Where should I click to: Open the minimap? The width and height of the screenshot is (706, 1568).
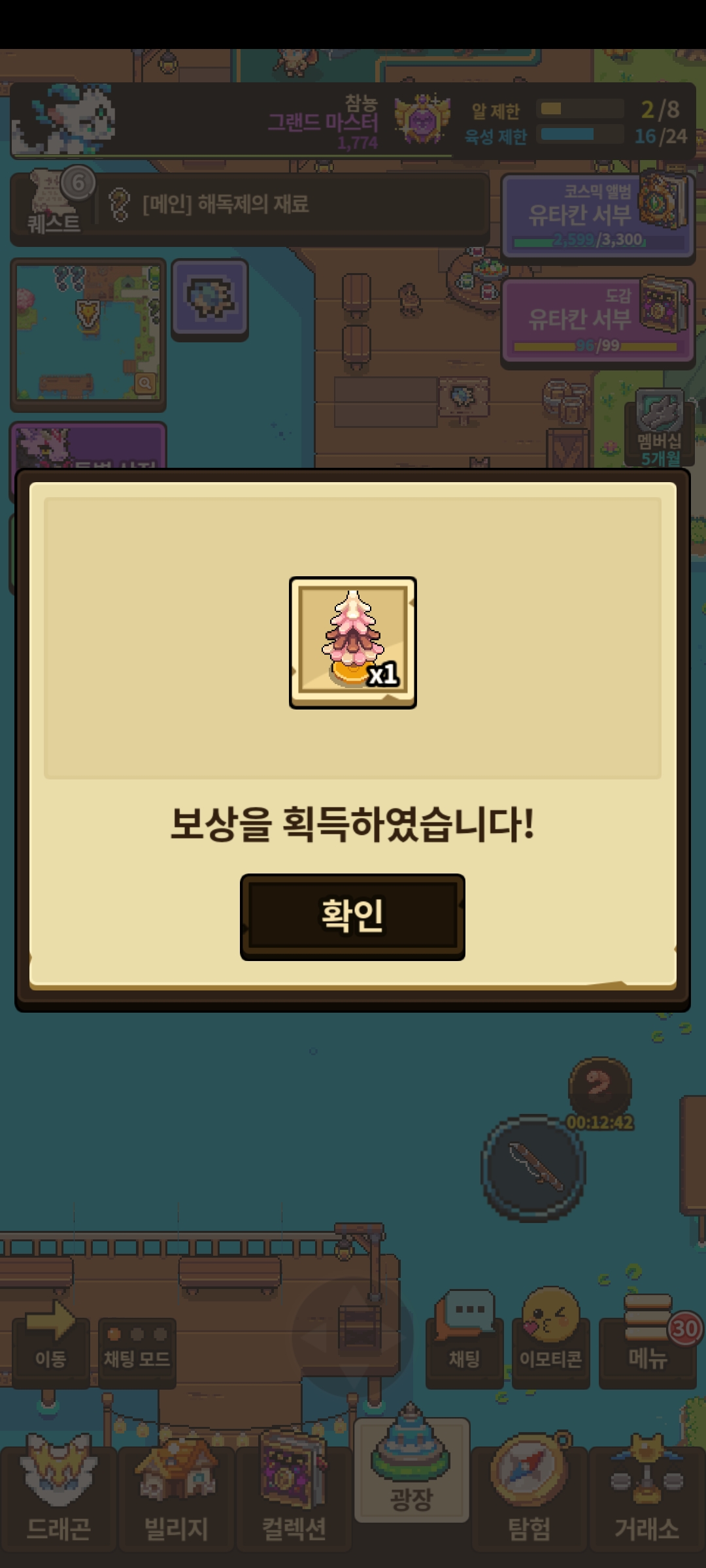[x=88, y=335]
